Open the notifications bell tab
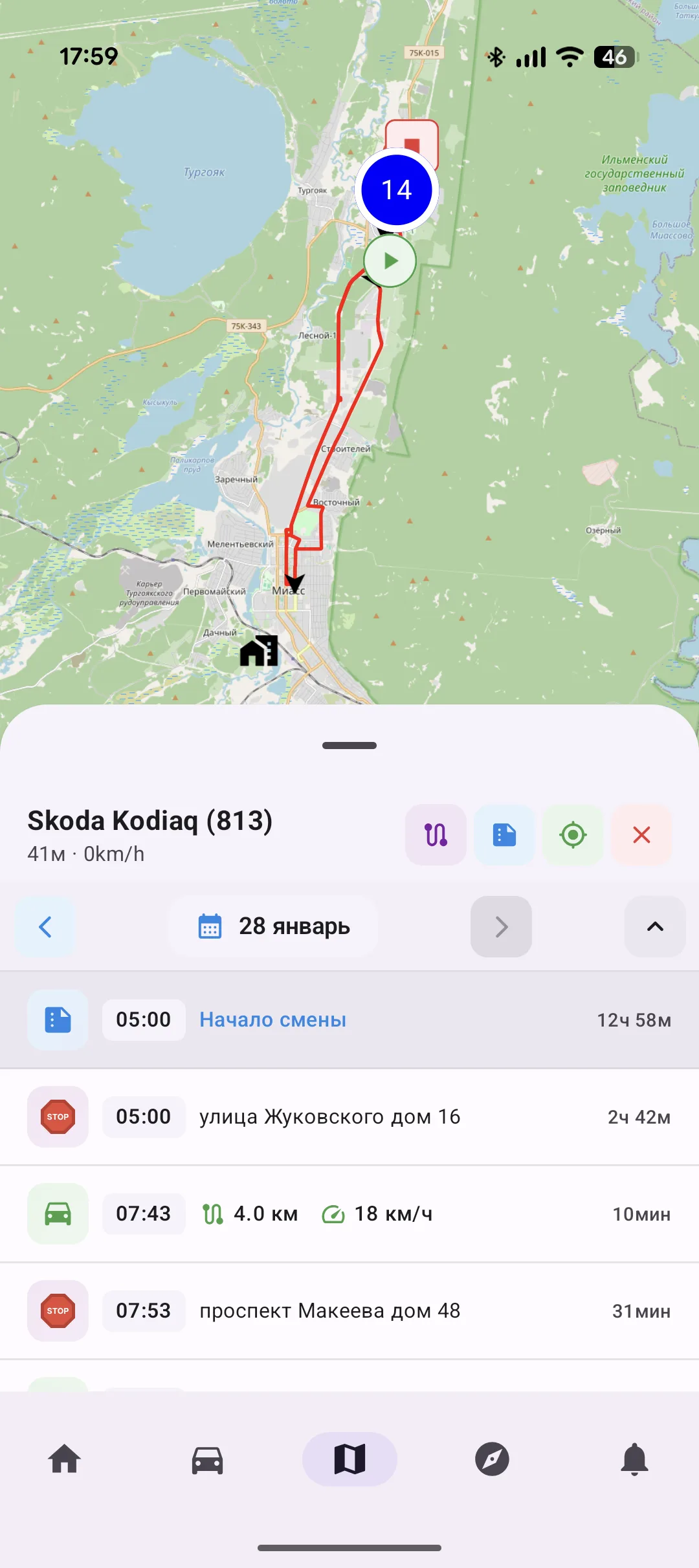The height and width of the screenshot is (1568, 699). (634, 1459)
